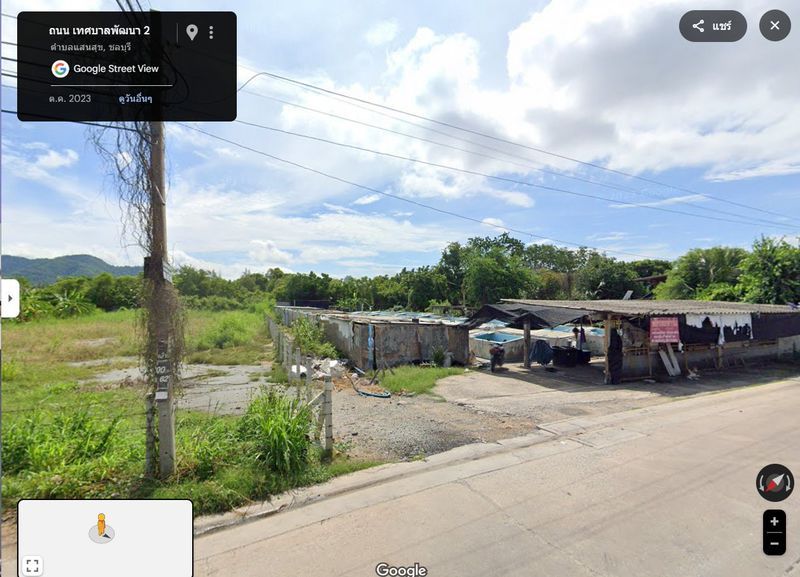This screenshot has width=800, height=577.
Task: Expand the collapsed side panel arrow
Action: (x=10, y=298)
